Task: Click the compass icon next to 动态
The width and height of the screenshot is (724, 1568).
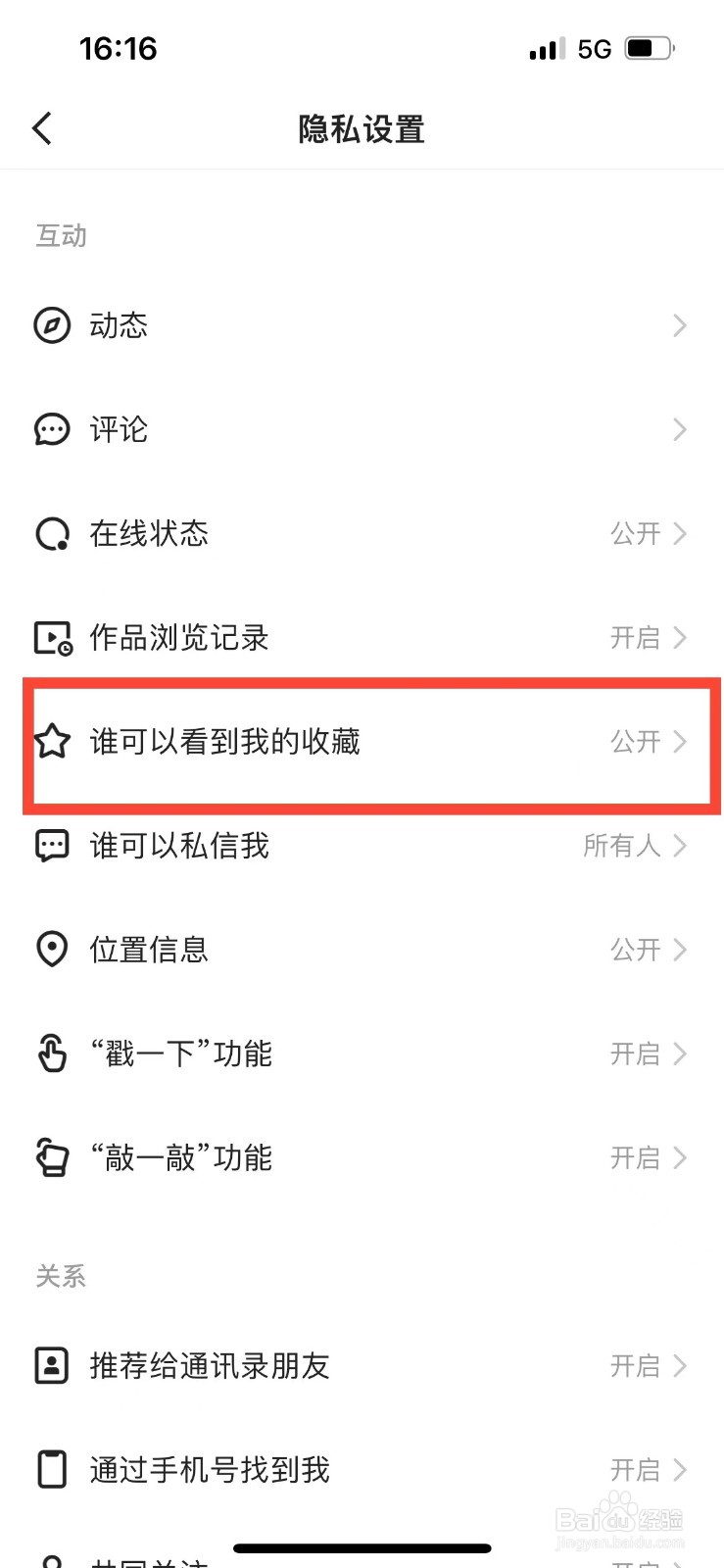Action: pyautogui.click(x=52, y=325)
